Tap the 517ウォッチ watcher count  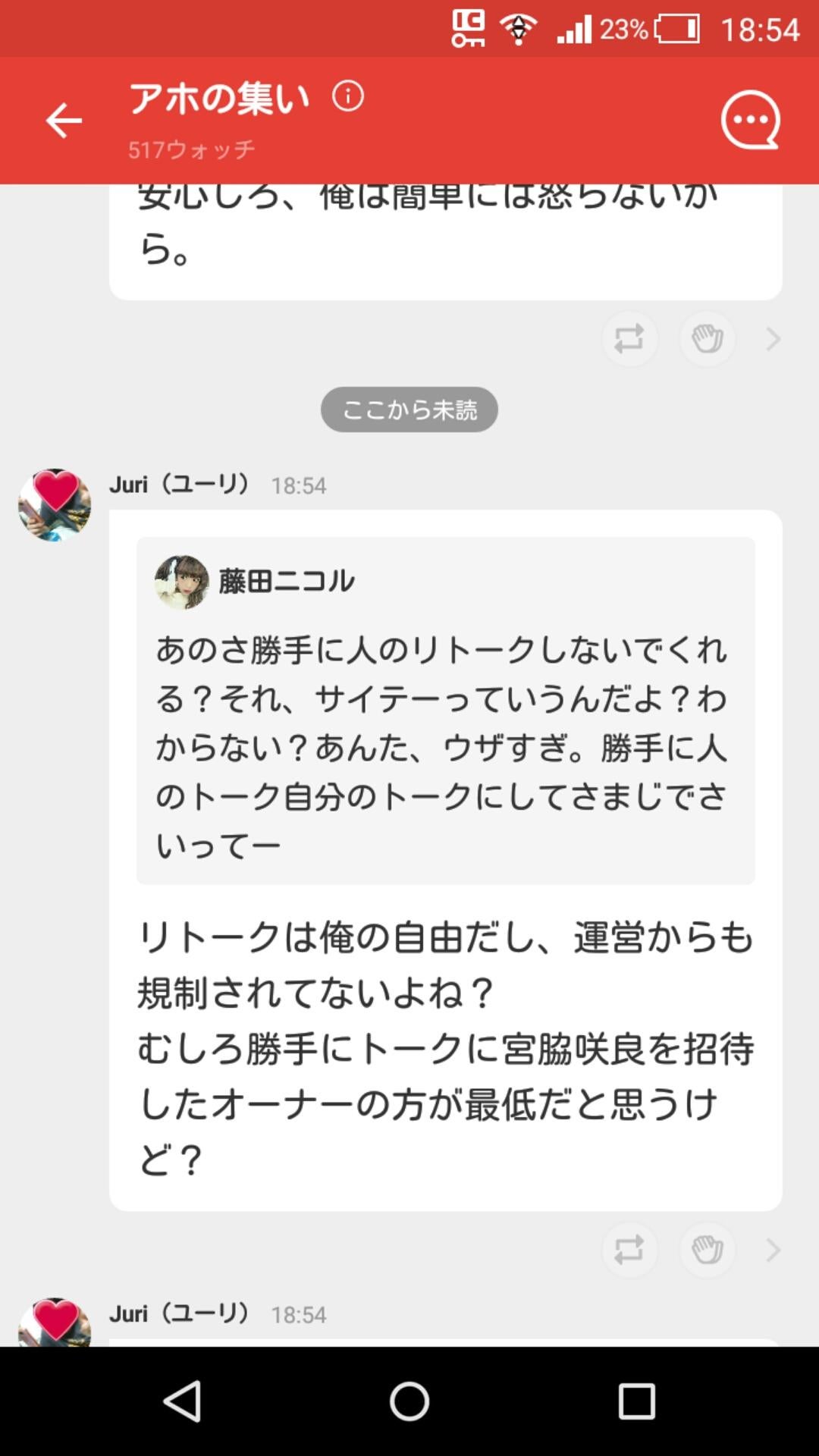click(192, 149)
